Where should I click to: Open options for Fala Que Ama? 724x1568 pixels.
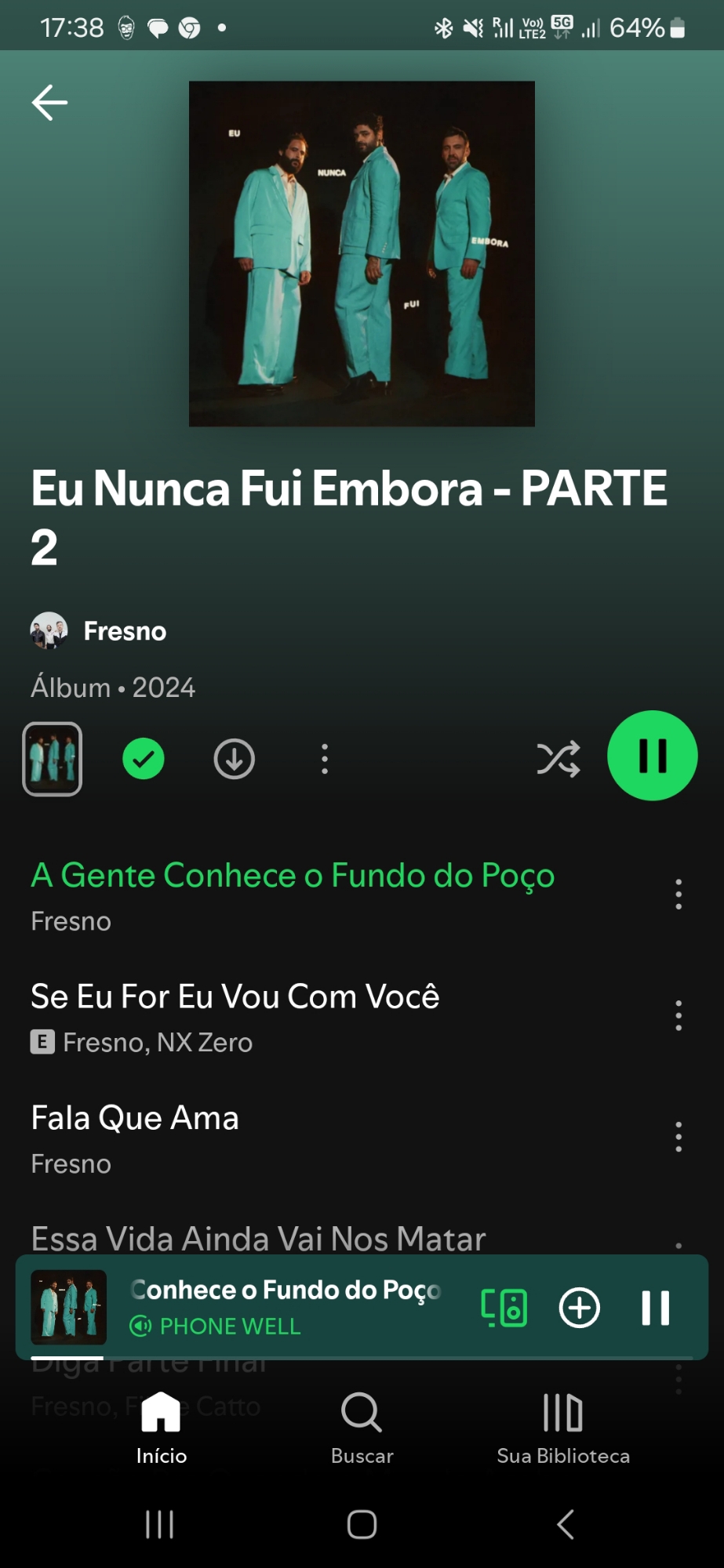pos(679,1137)
